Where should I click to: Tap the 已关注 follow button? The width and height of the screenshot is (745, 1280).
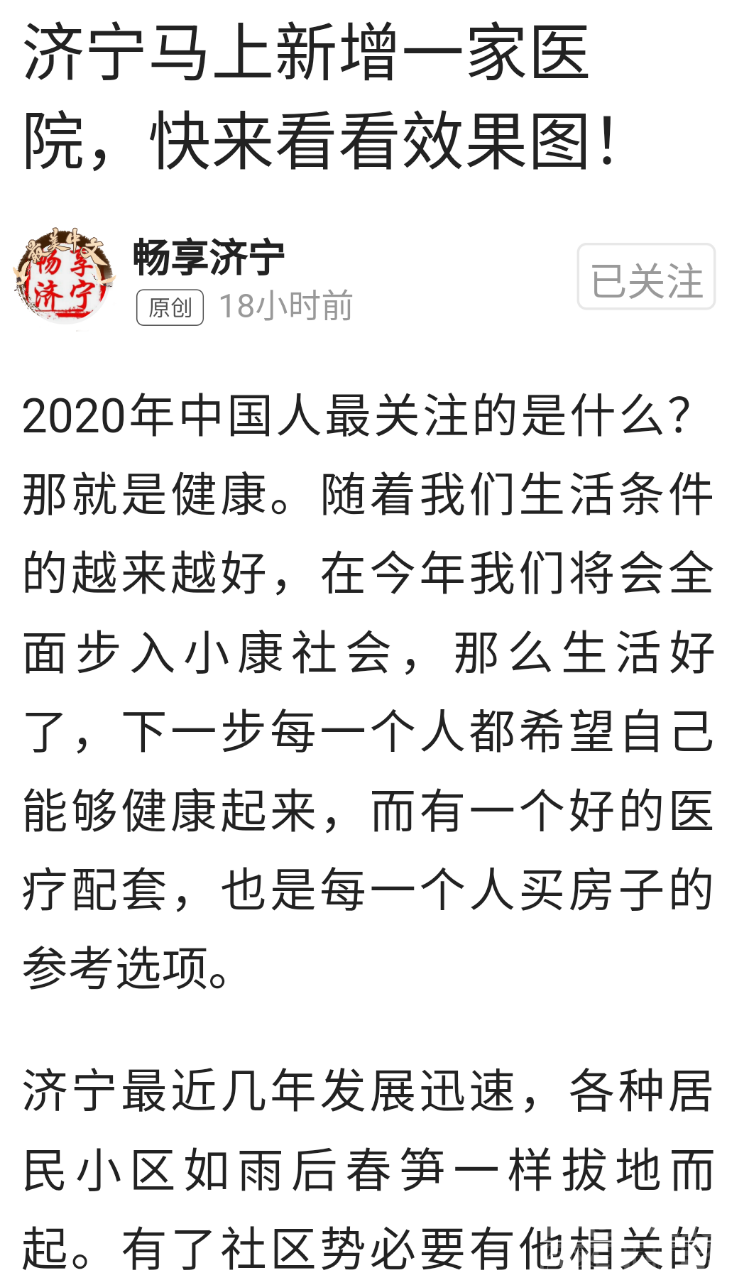646,277
